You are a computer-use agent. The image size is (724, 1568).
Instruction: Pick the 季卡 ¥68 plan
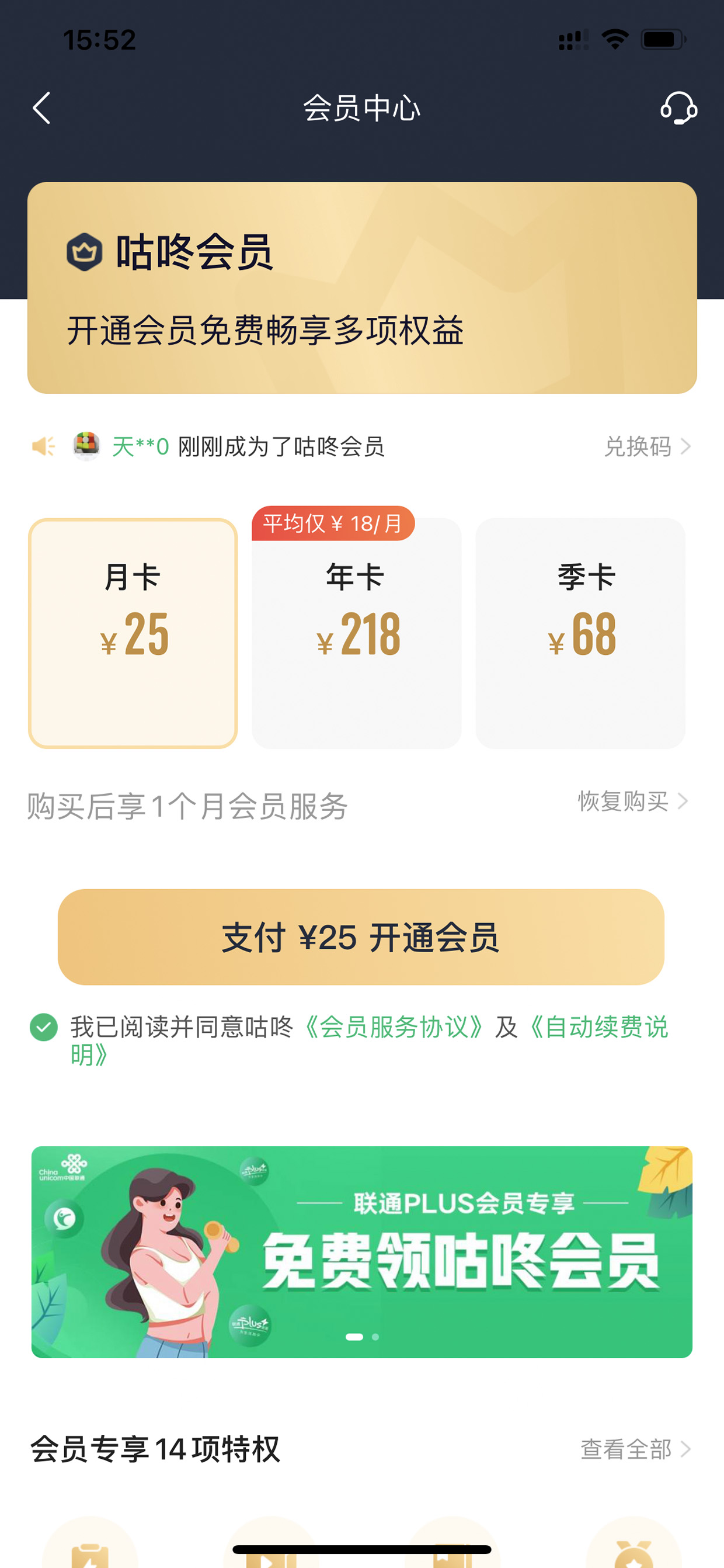coord(580,633)
